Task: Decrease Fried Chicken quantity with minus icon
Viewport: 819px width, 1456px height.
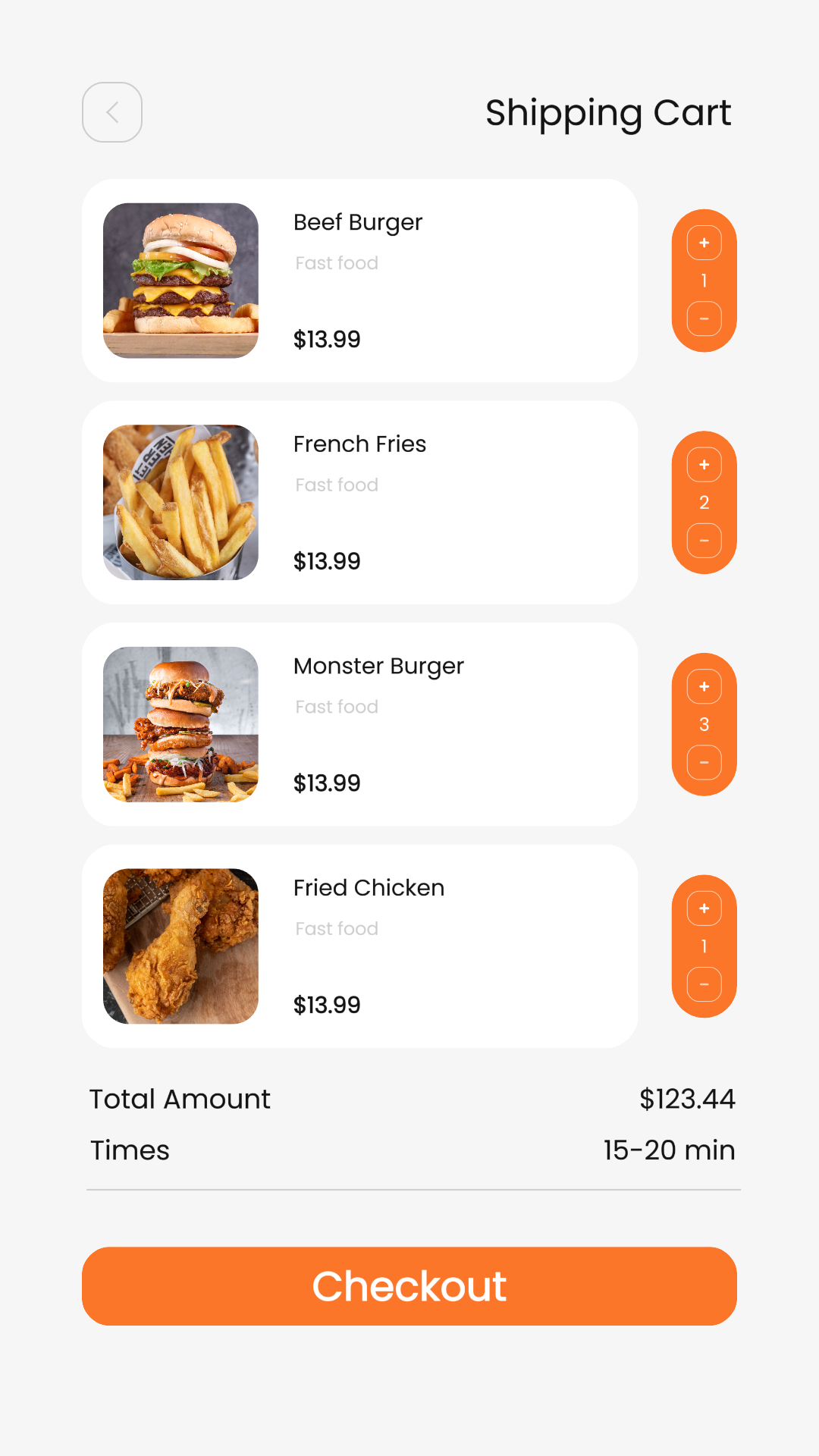Action: tap(704, 983)
